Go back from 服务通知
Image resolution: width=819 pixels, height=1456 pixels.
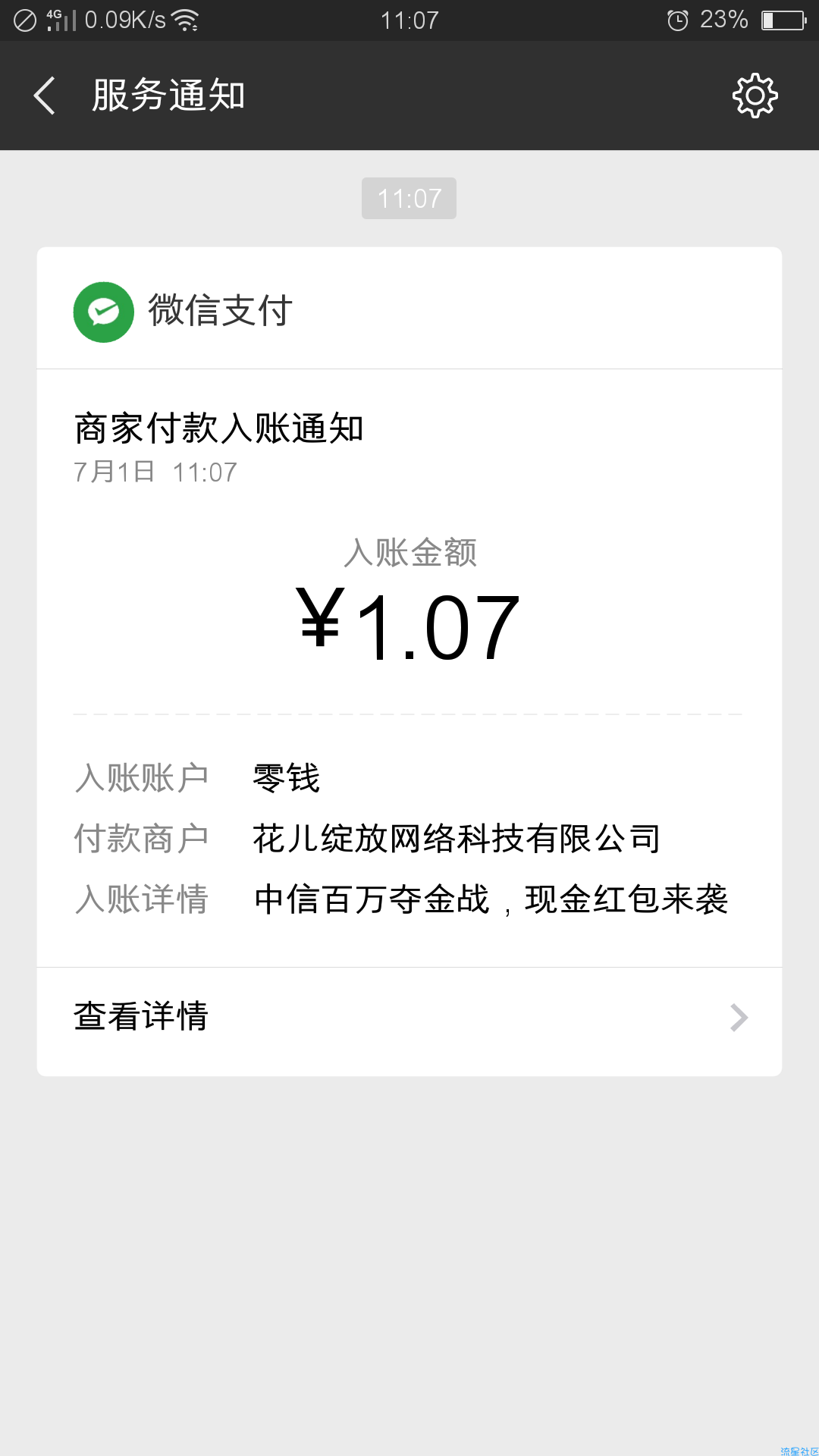(x=45, y=96)
